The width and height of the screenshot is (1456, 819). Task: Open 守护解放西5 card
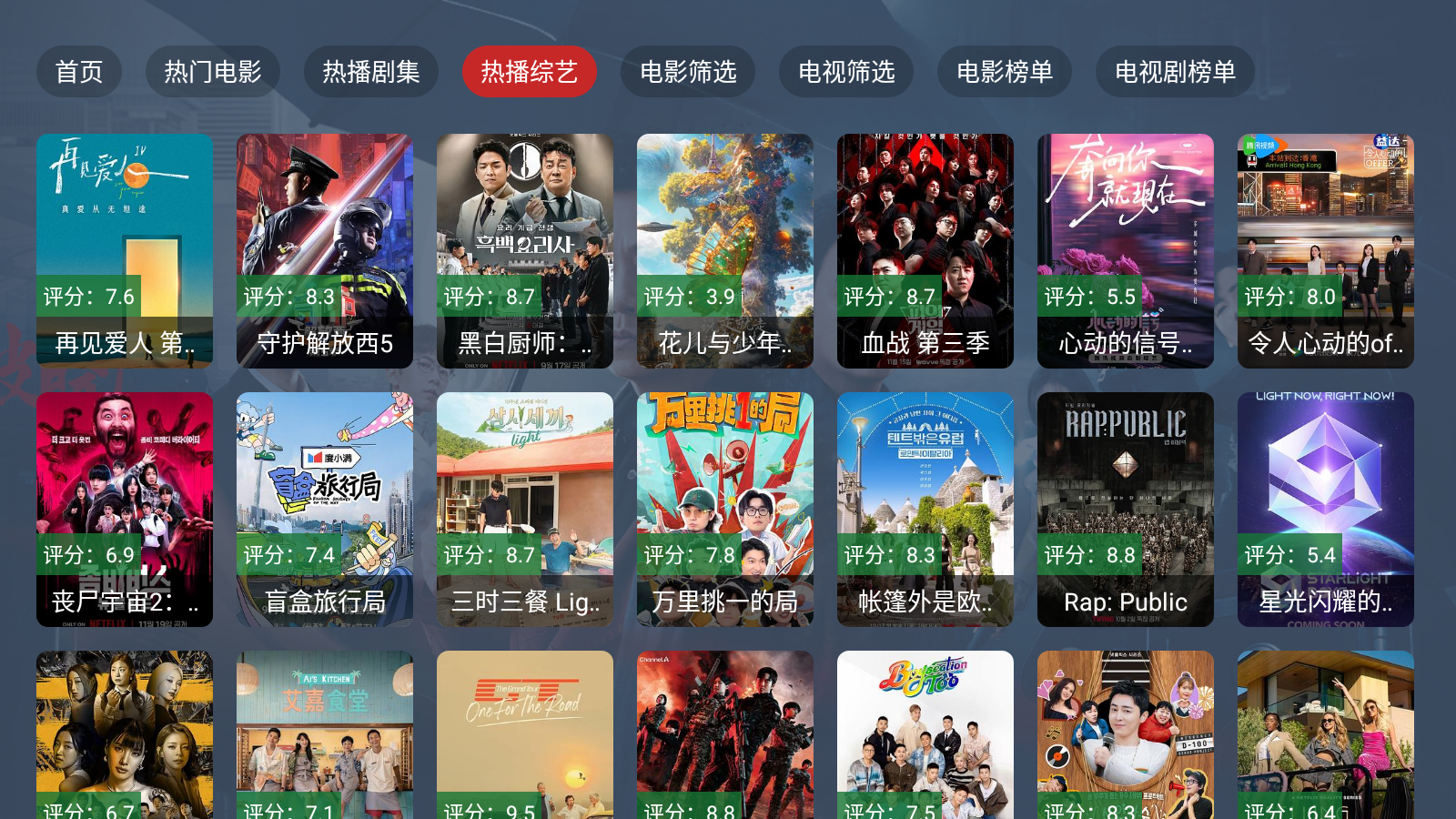[x=325, y=250]
